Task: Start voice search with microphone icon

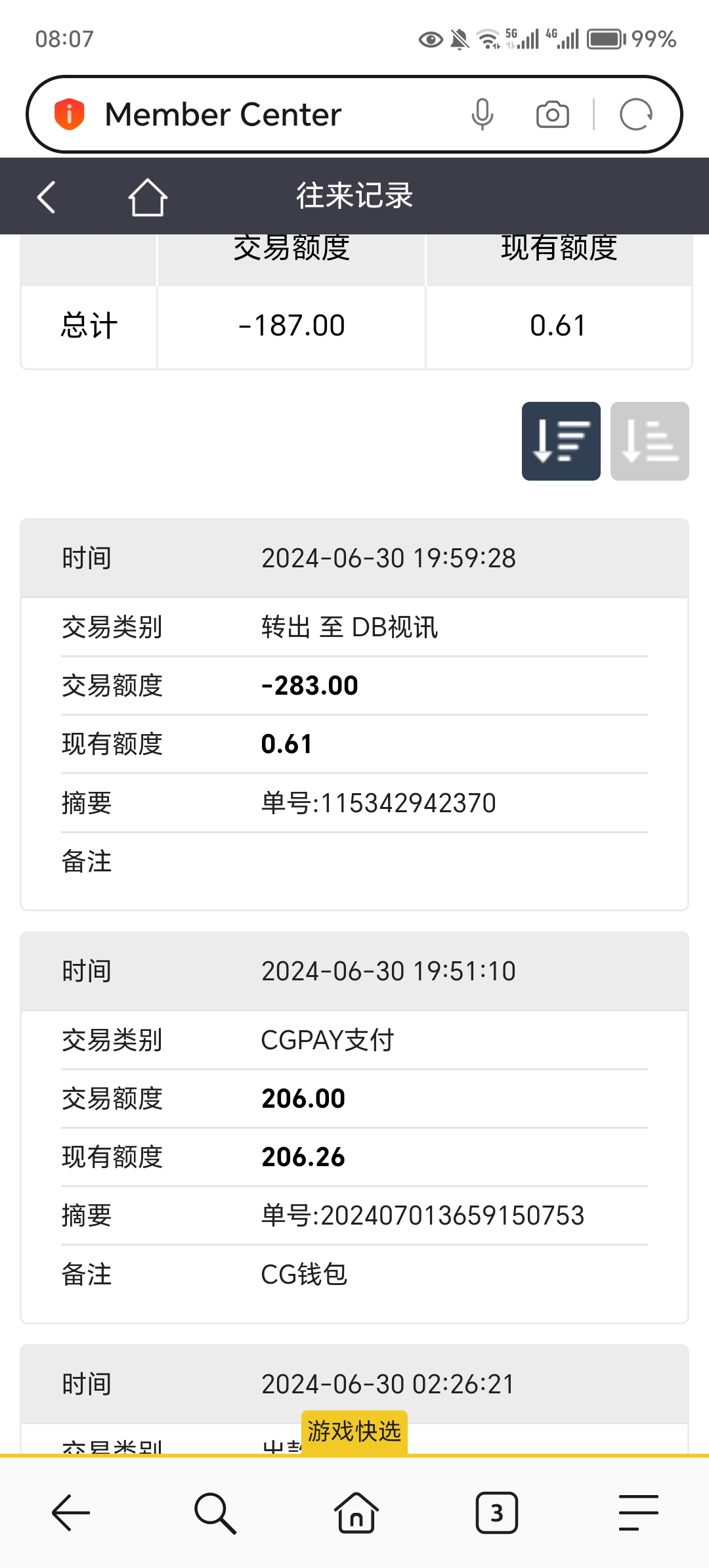Action: [x=482, y=115]
